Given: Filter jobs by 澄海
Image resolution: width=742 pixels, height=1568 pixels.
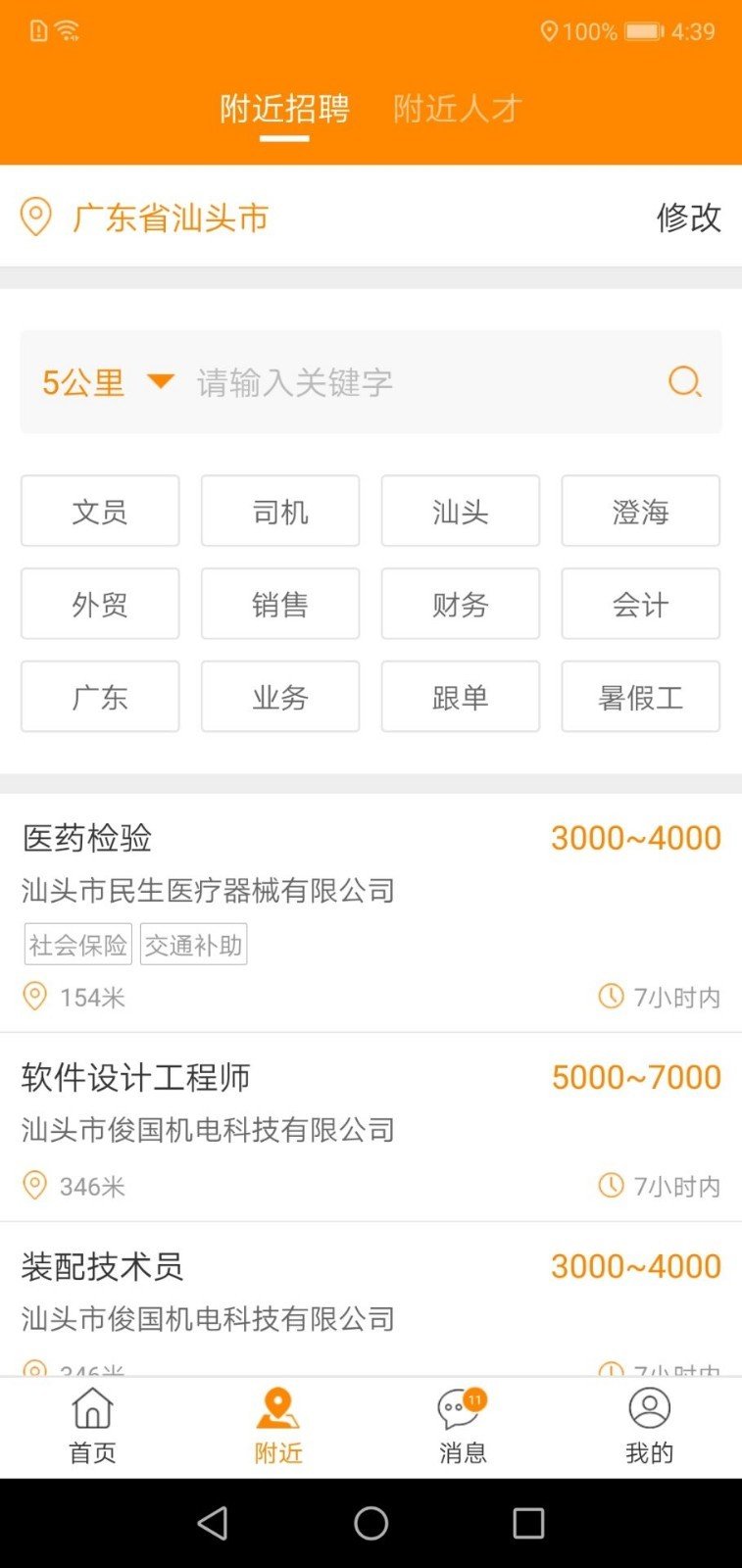Looking at the screenshot, I should [640, 511].
